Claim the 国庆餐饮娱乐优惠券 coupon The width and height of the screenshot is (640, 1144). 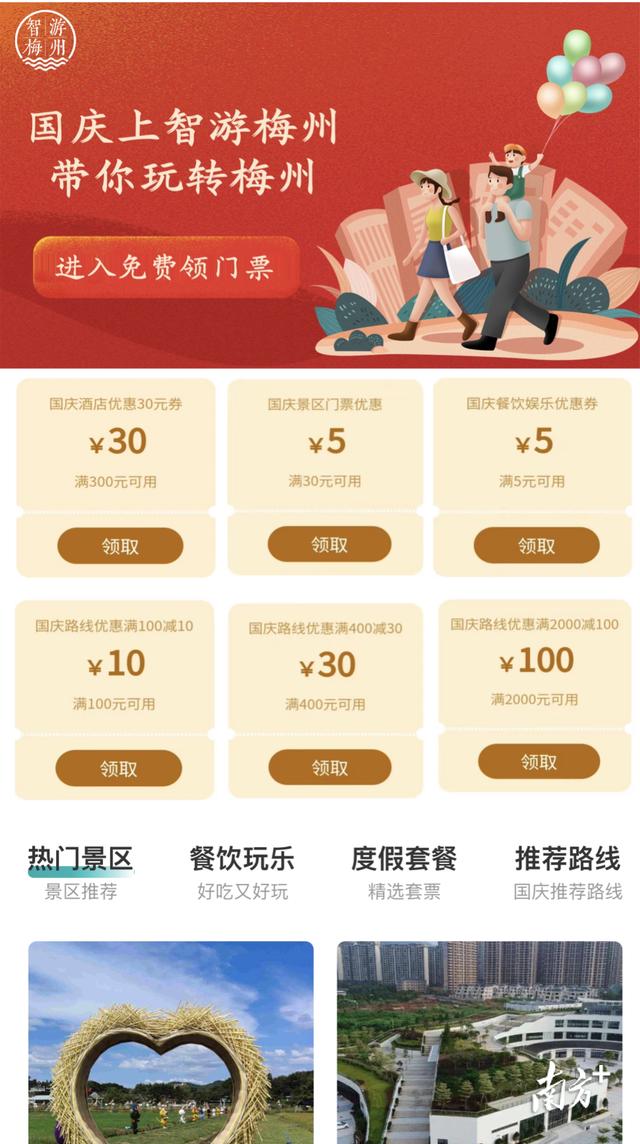pos(536,545)
